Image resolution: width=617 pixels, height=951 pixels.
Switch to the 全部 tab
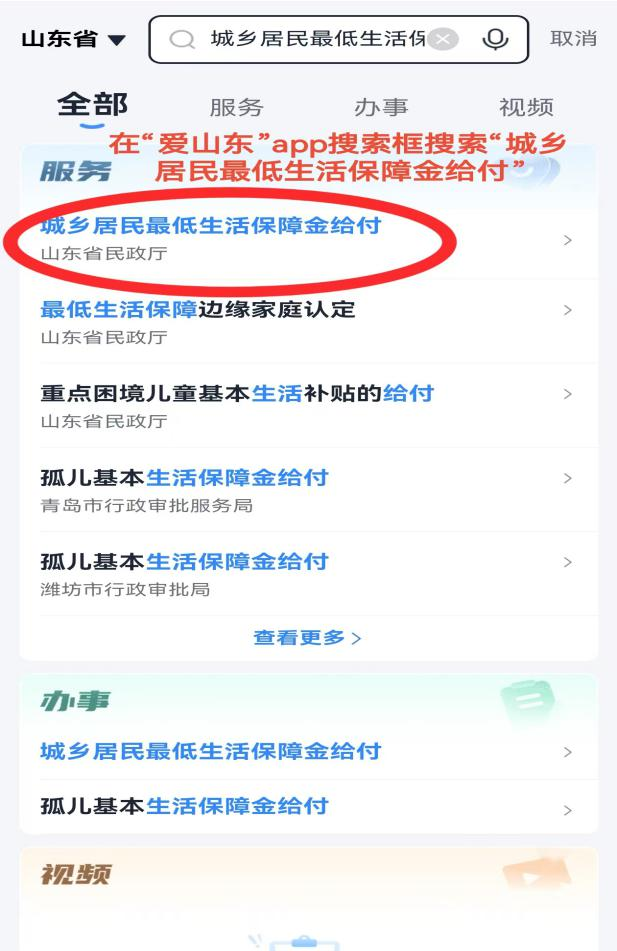[93, 106]
